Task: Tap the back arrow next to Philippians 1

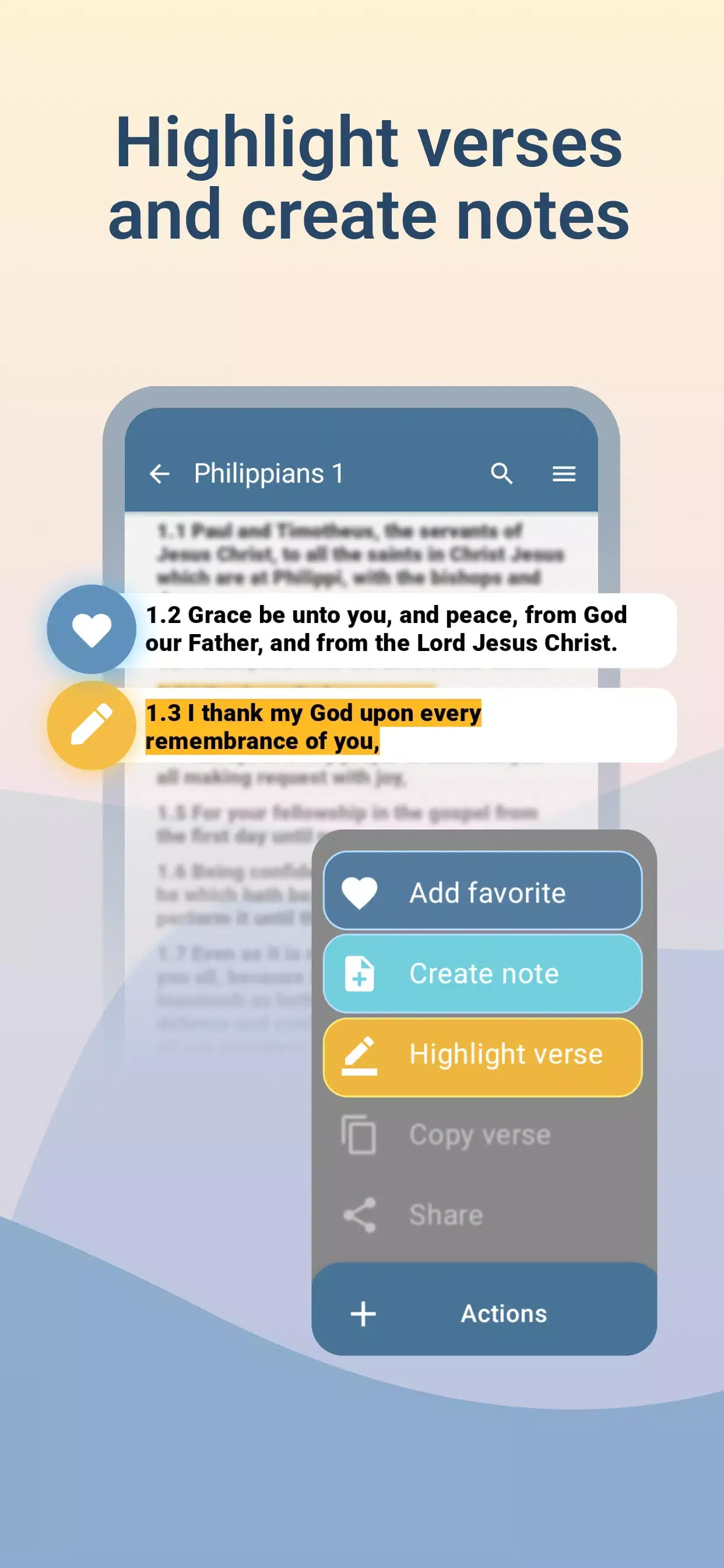Action: pos(159,474)
